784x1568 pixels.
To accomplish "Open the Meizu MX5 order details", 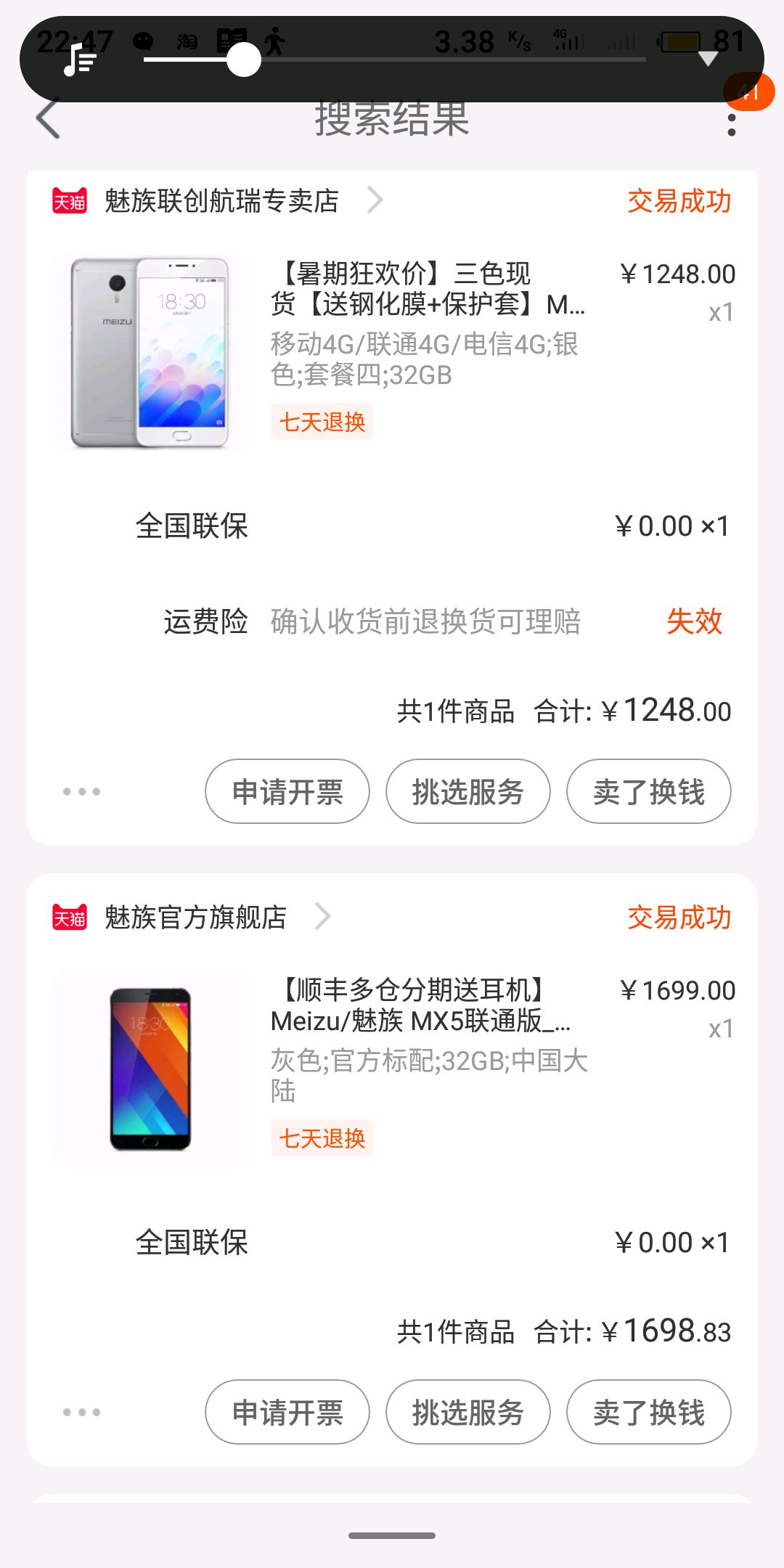I will [428, 1038].
